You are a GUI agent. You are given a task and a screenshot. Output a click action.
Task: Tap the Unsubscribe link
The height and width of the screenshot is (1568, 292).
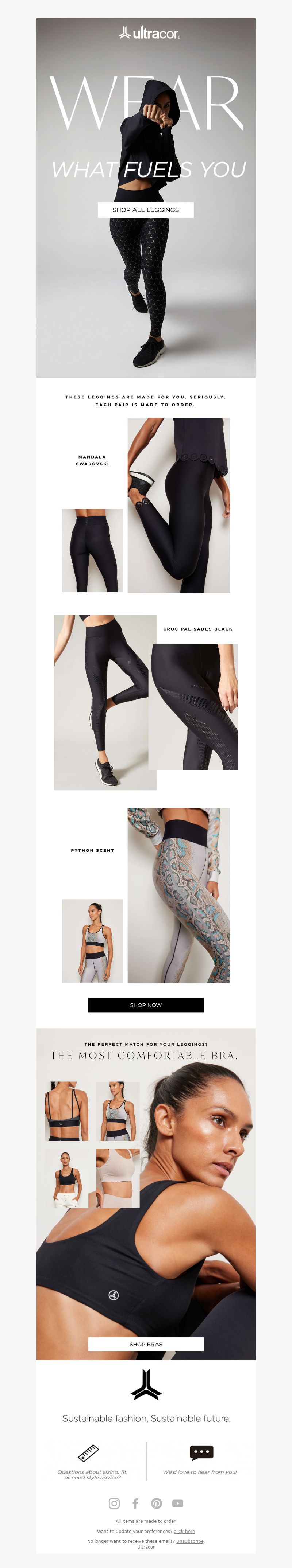(189, 1541)
